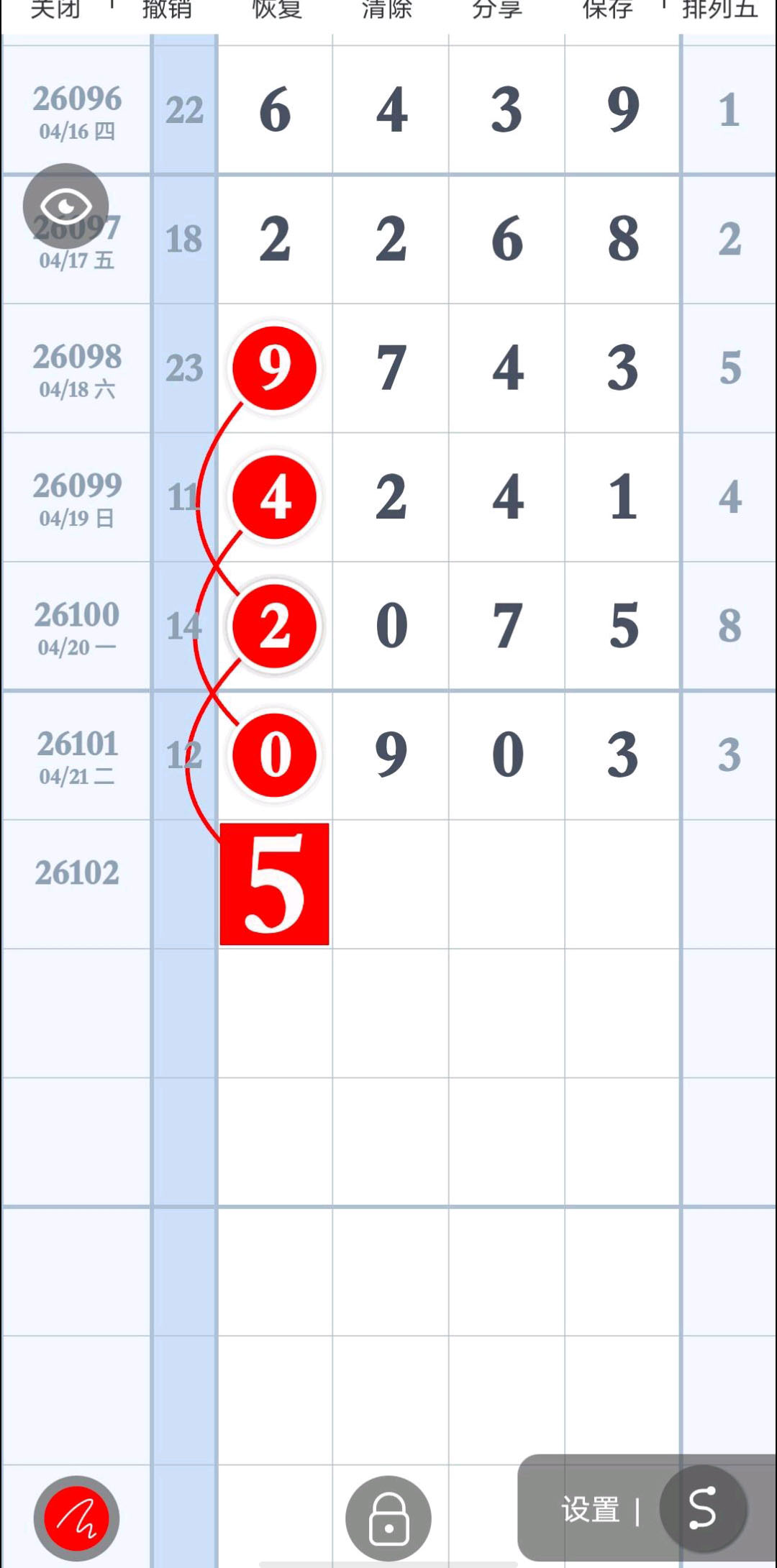The height and width of the screenshot is (1568, 777).
Task: Toggle the lock button
Action: click(x=388, y=1518)
